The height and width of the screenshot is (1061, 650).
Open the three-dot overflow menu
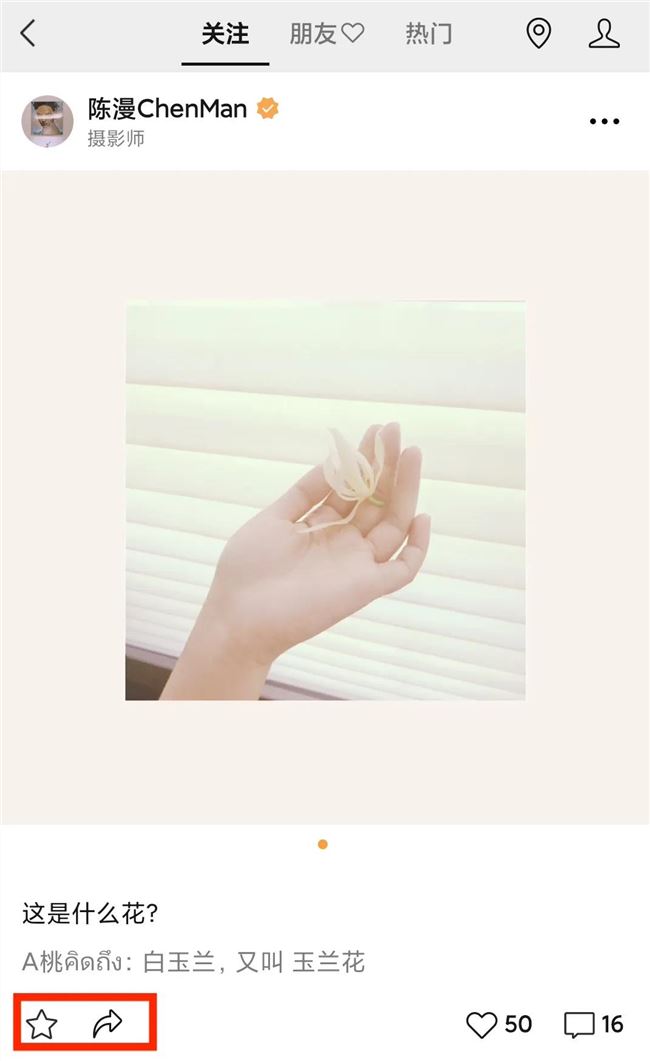604,122
